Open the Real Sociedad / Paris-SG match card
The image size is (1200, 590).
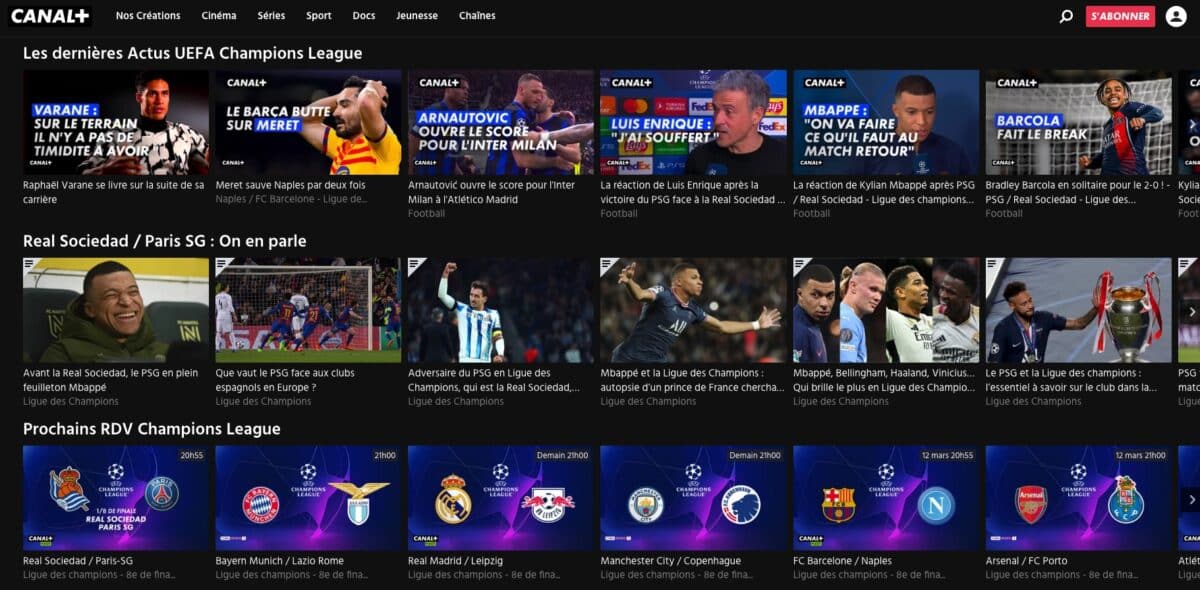point(116,498)
